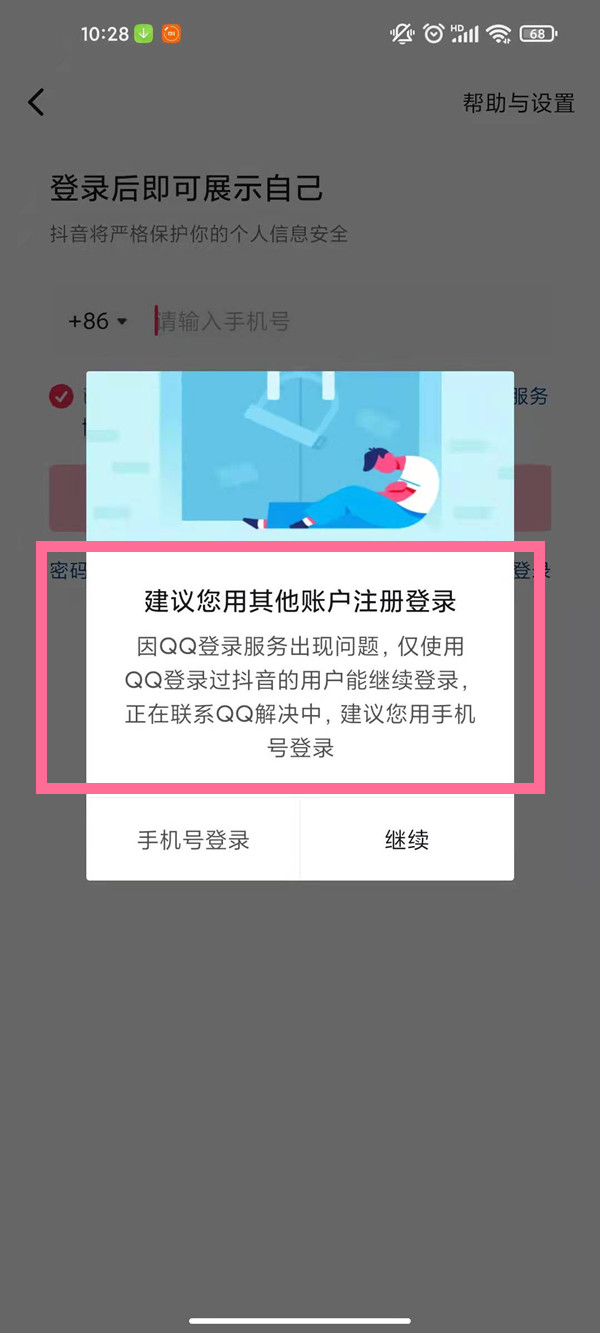600x1333 pixels.
Task: Open 帮助与设置
Action: [518, 103]
